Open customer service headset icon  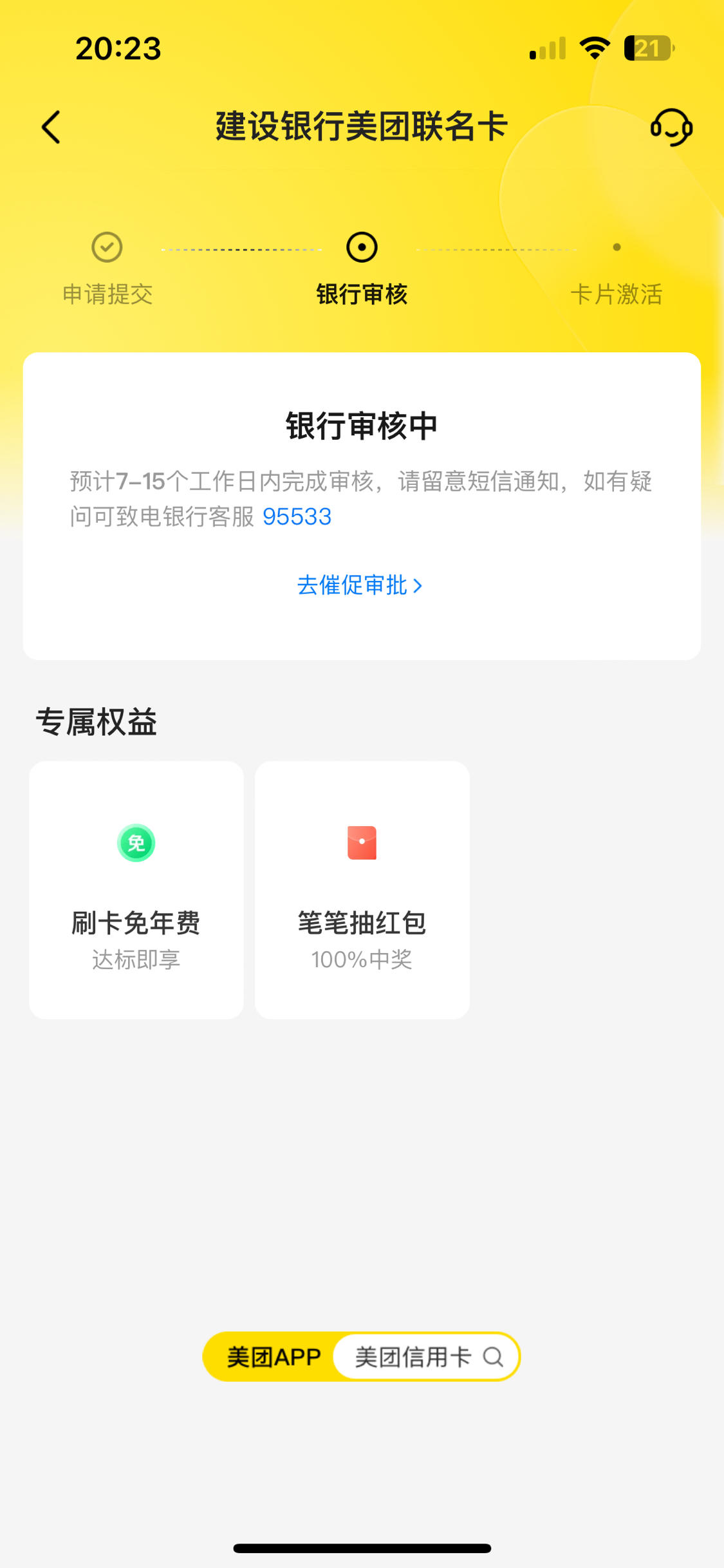coord(671,127)
